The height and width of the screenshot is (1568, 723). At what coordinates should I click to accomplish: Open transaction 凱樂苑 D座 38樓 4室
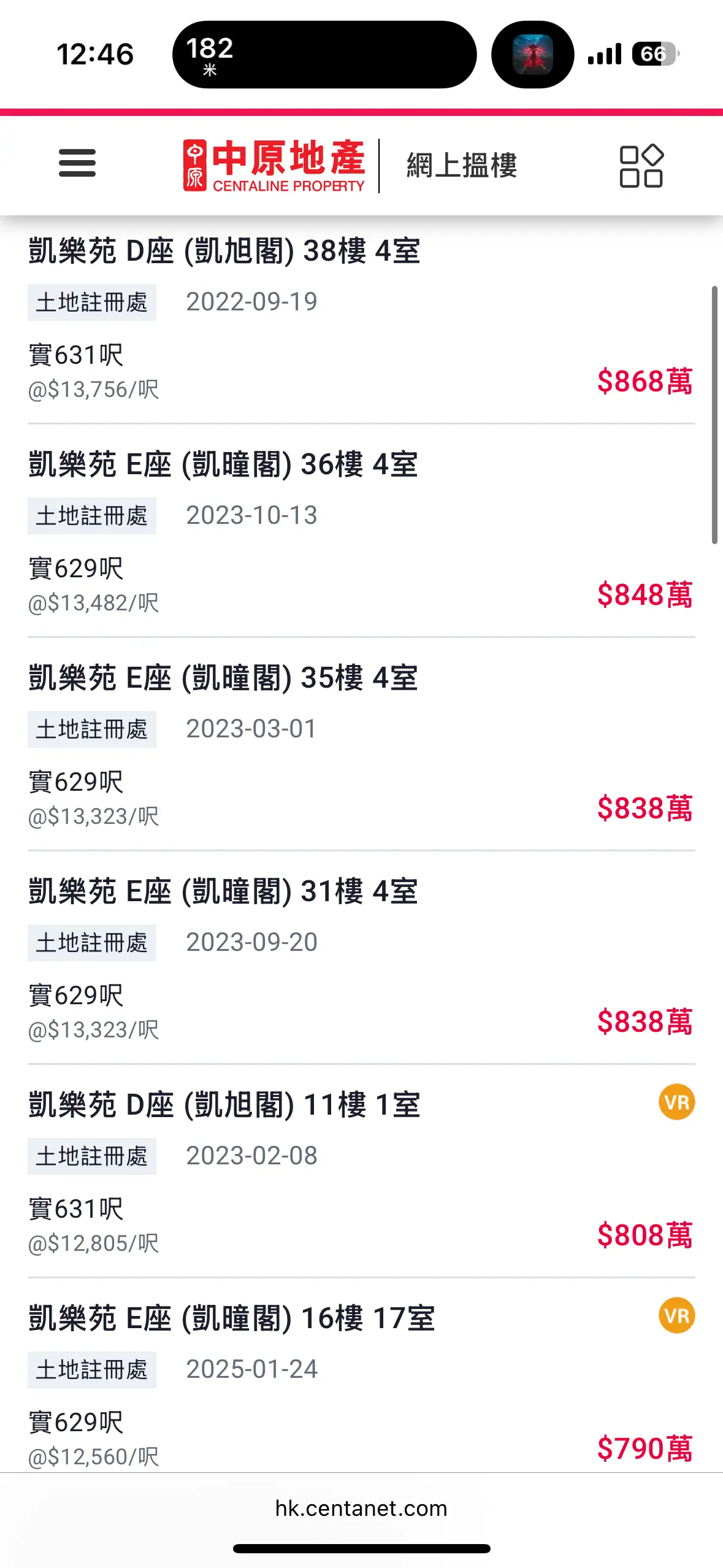coord(361,320)
